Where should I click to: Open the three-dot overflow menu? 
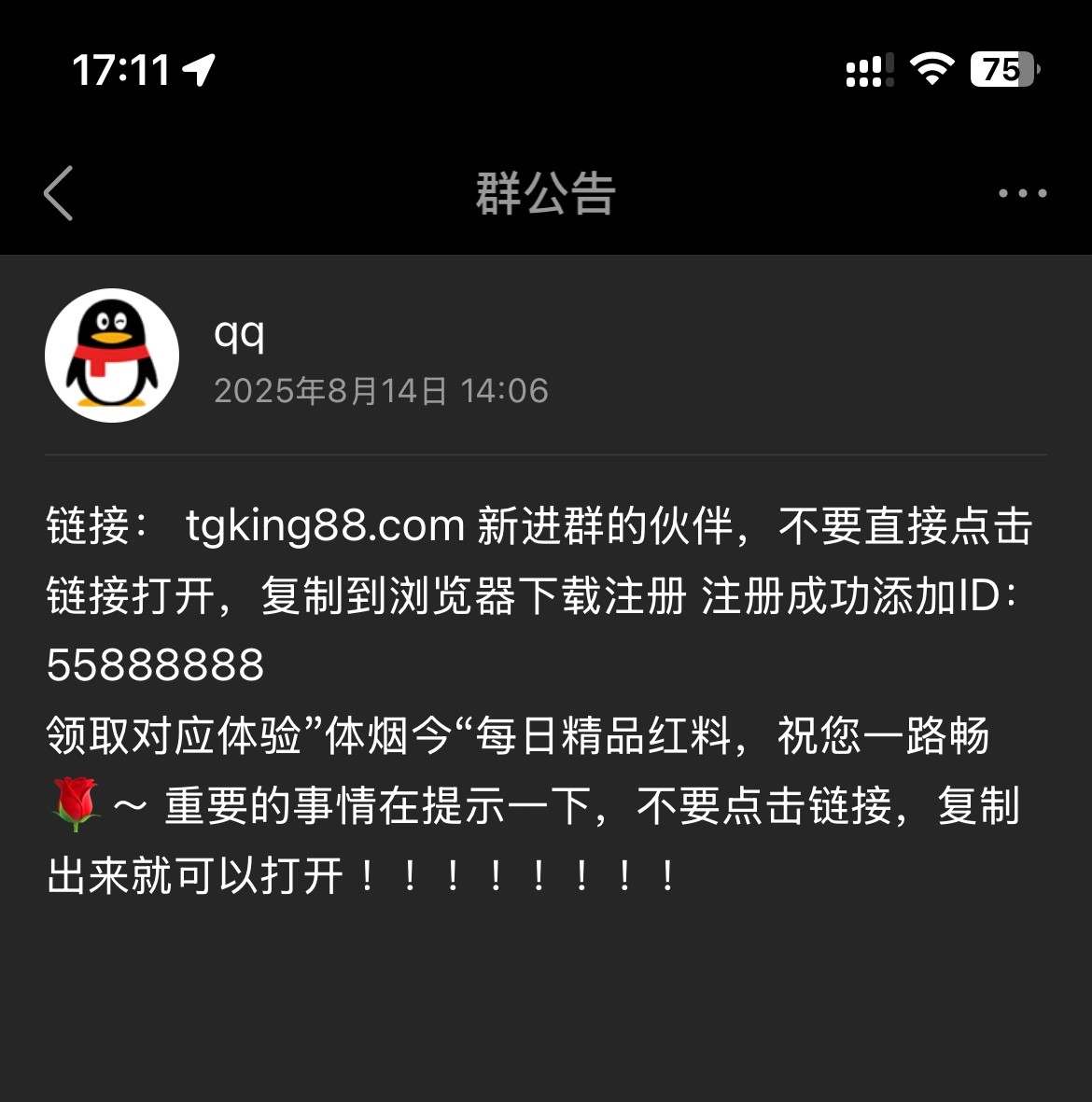pyautogui.click(x=1022, y=193)
